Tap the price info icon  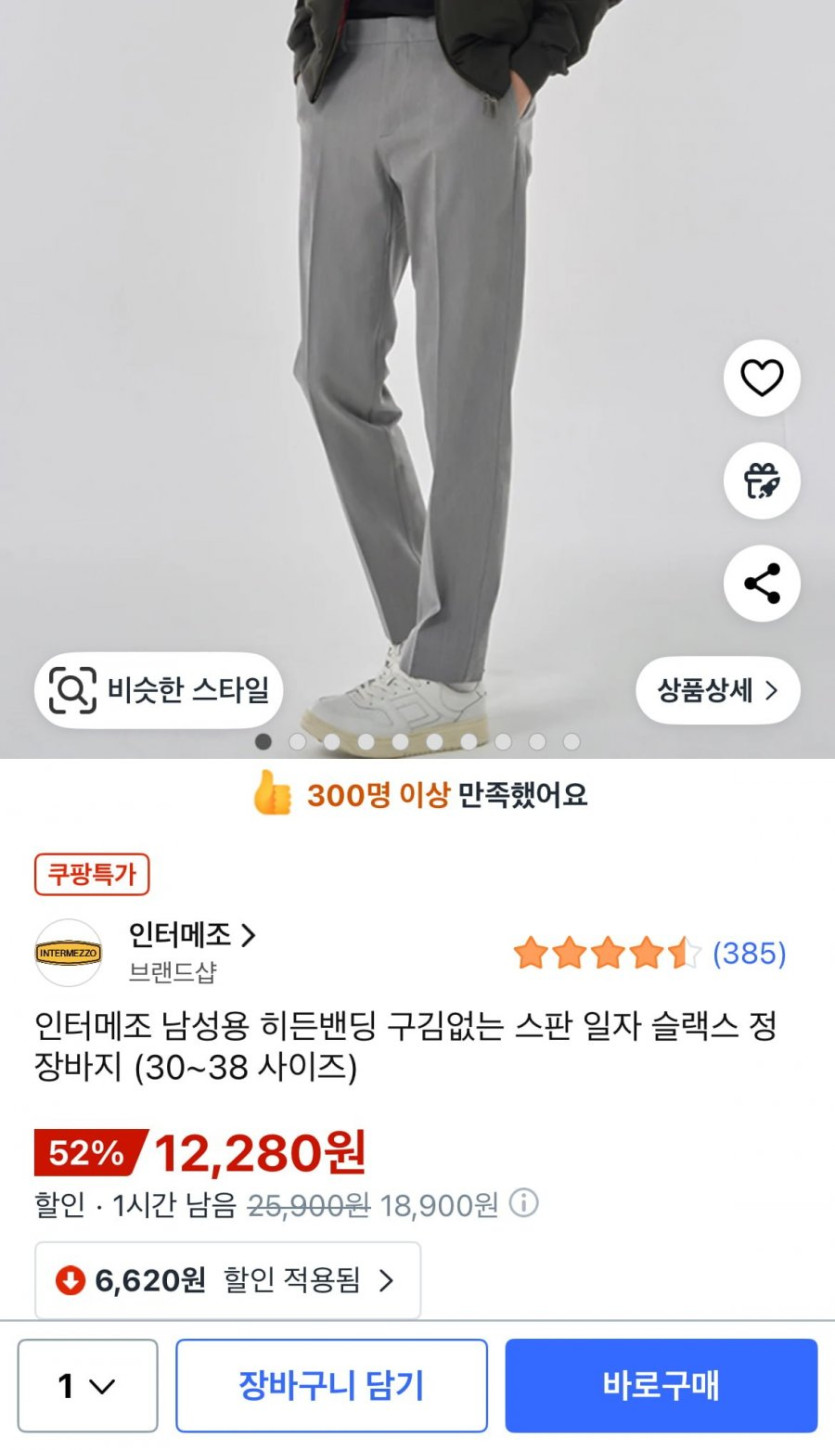(x=524, y=1203)
